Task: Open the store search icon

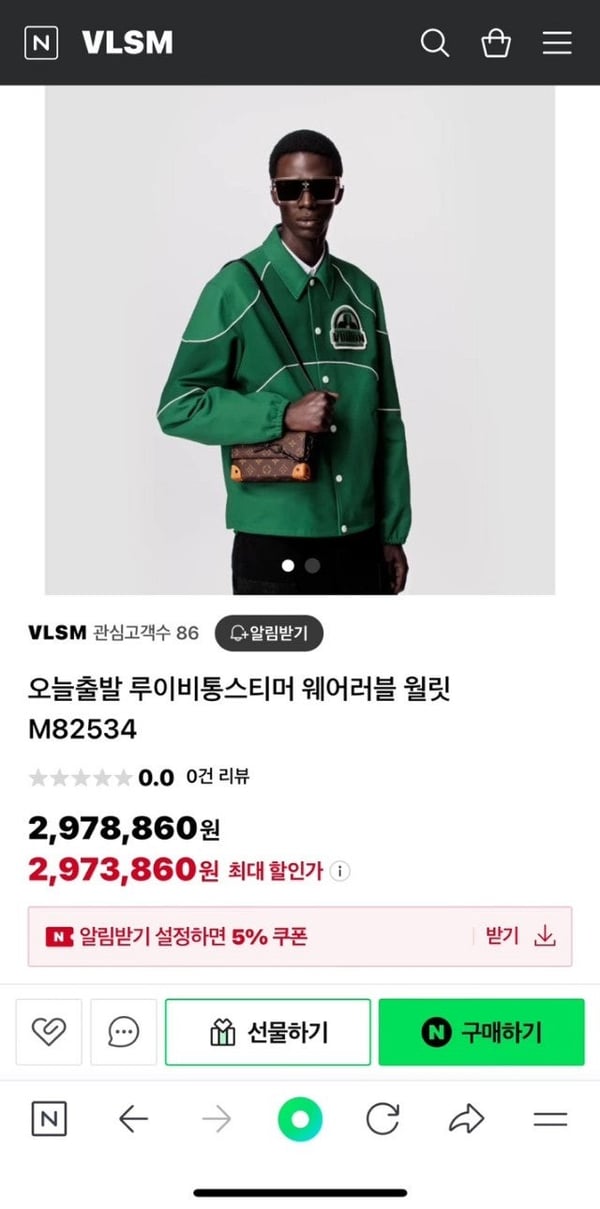Action: [x=434, y=43]
